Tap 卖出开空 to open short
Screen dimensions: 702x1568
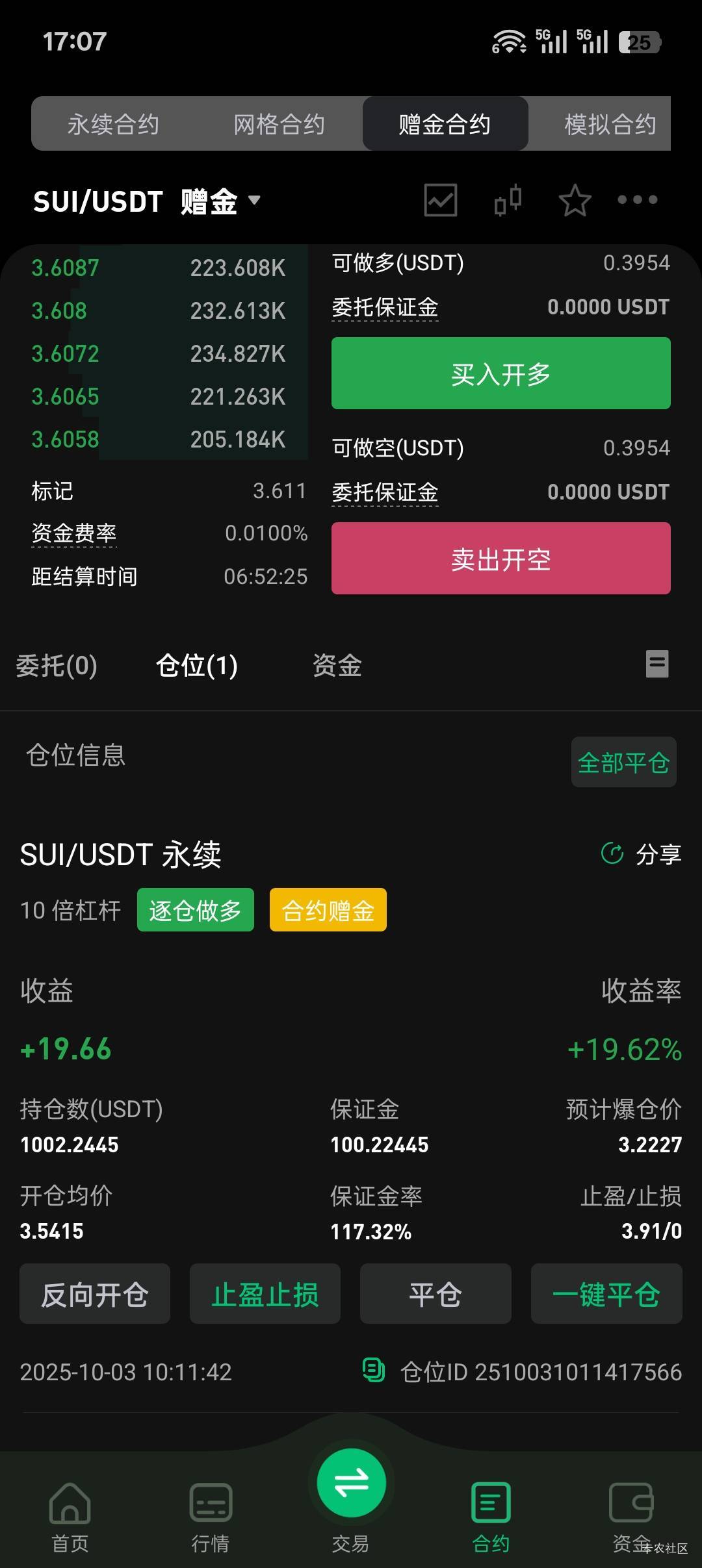pyautogui.click(x=500, y=559)
